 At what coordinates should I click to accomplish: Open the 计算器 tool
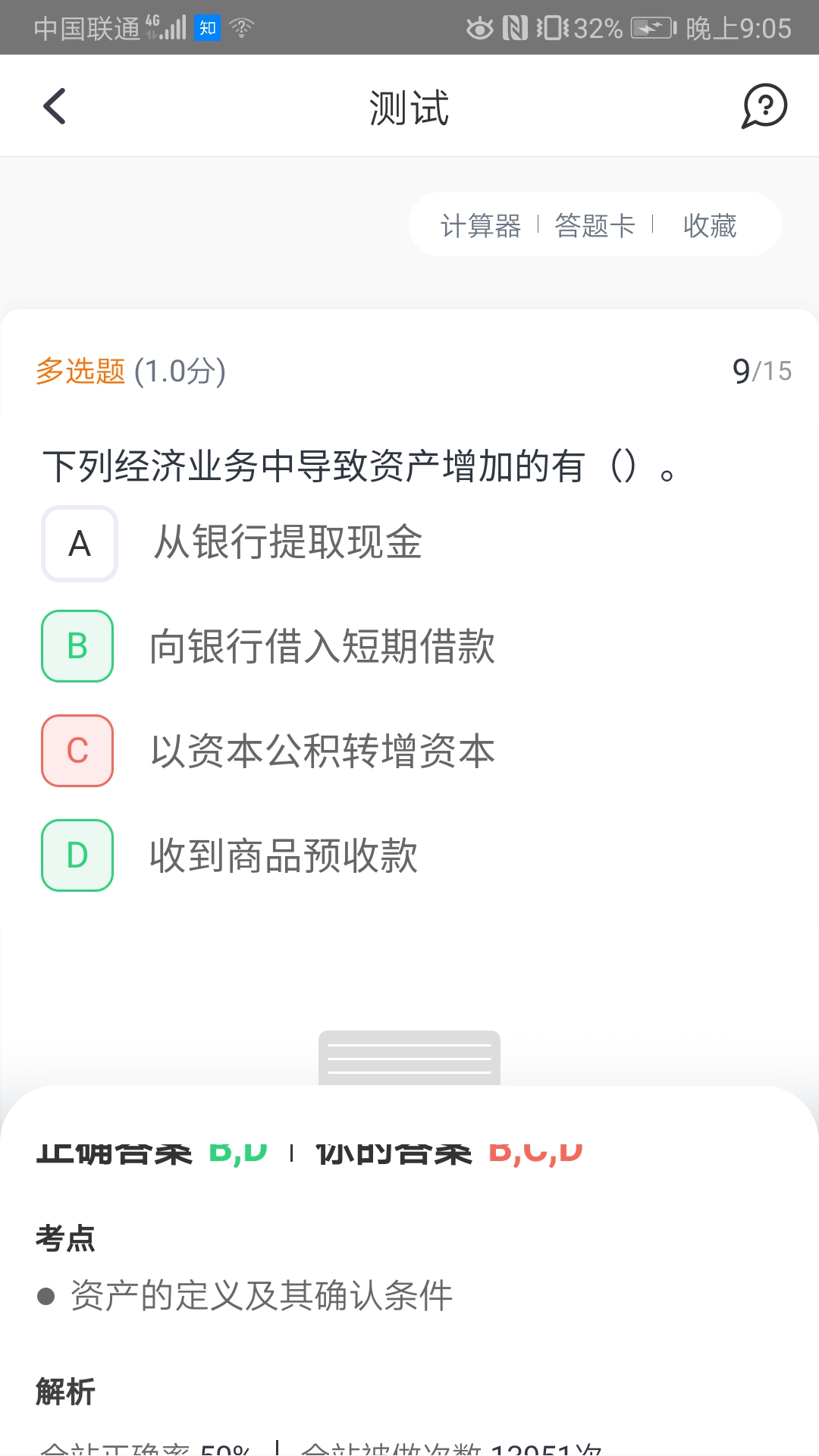(481, 225)
